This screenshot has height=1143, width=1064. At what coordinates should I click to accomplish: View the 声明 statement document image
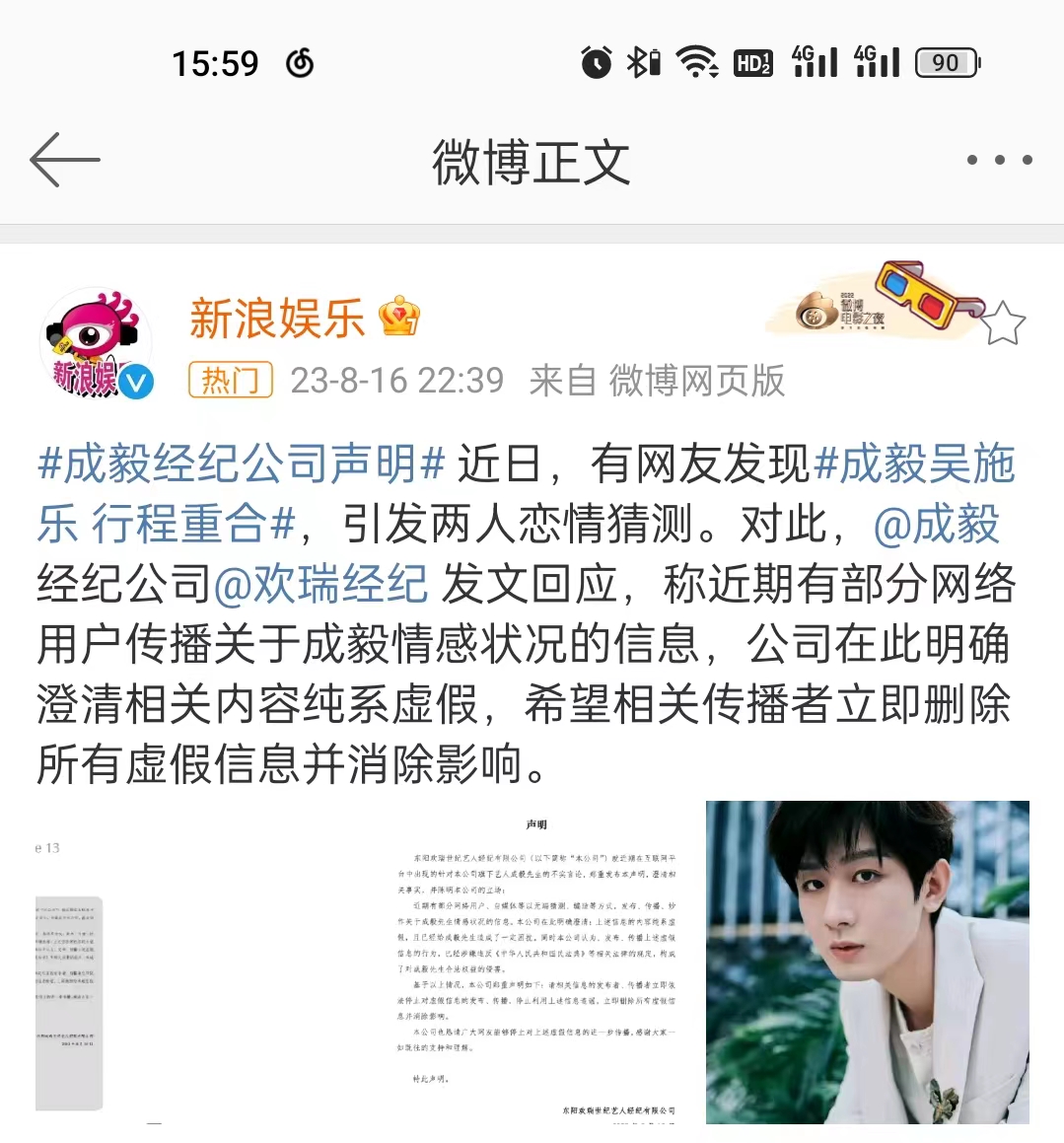(x=535, y=962)
